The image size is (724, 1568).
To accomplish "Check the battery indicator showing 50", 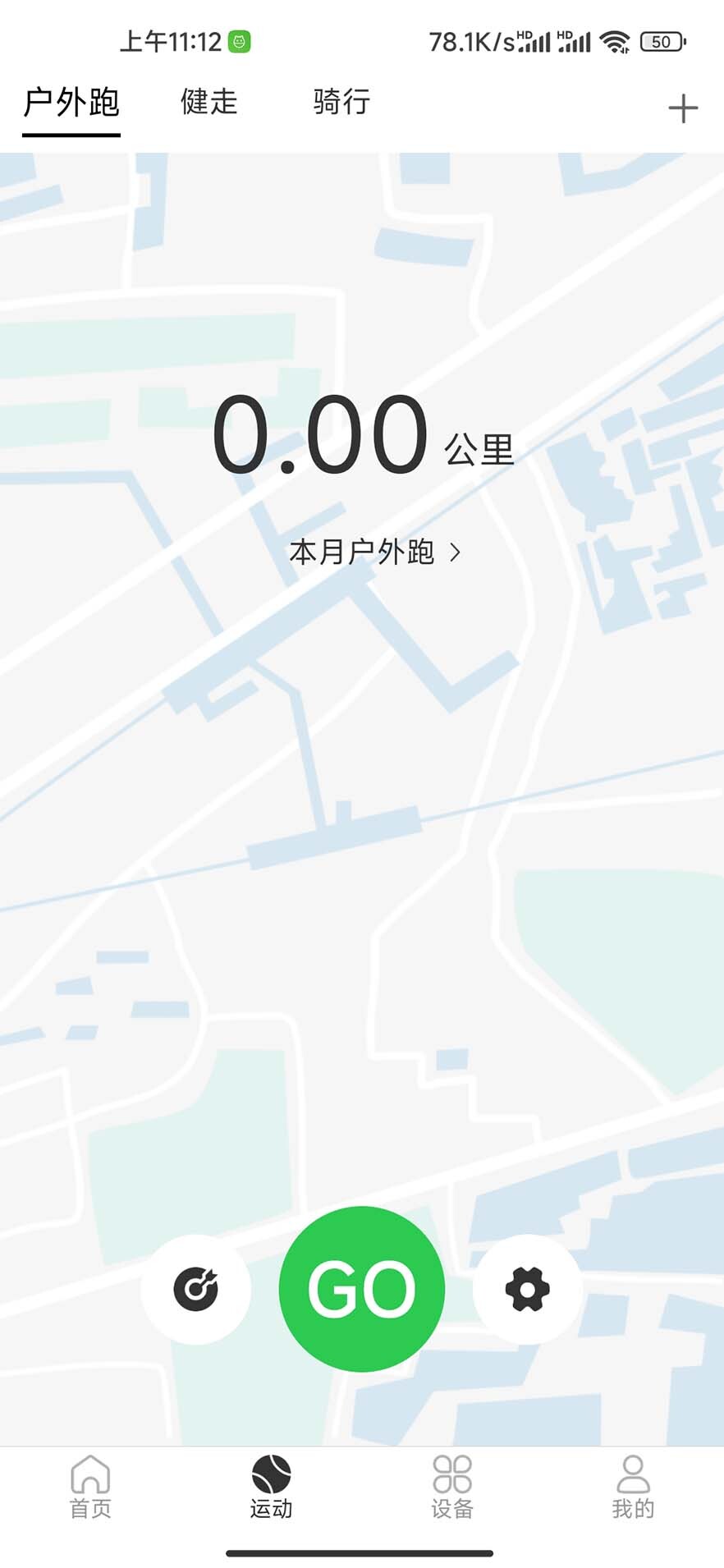I will tap(661, 41).
